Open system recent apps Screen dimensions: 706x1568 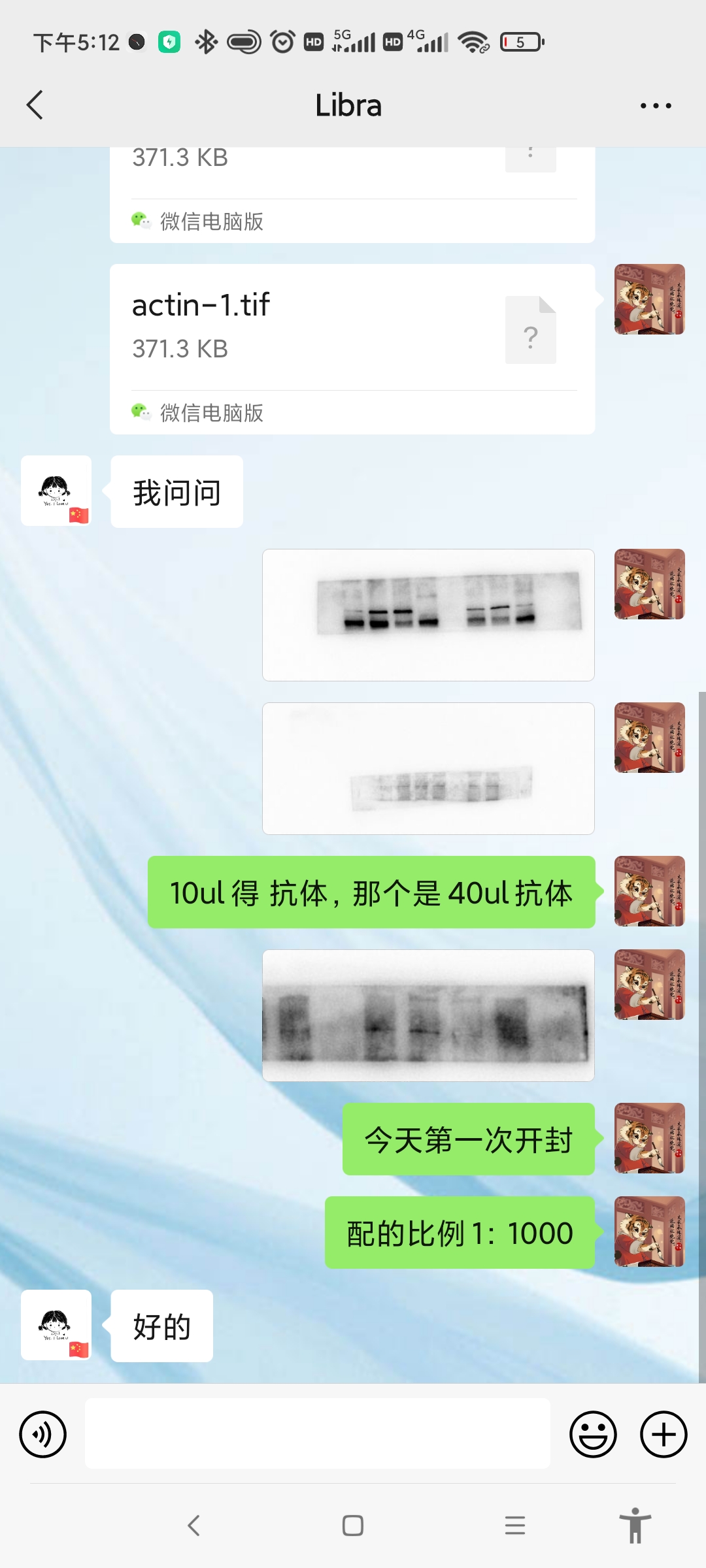515,1526
